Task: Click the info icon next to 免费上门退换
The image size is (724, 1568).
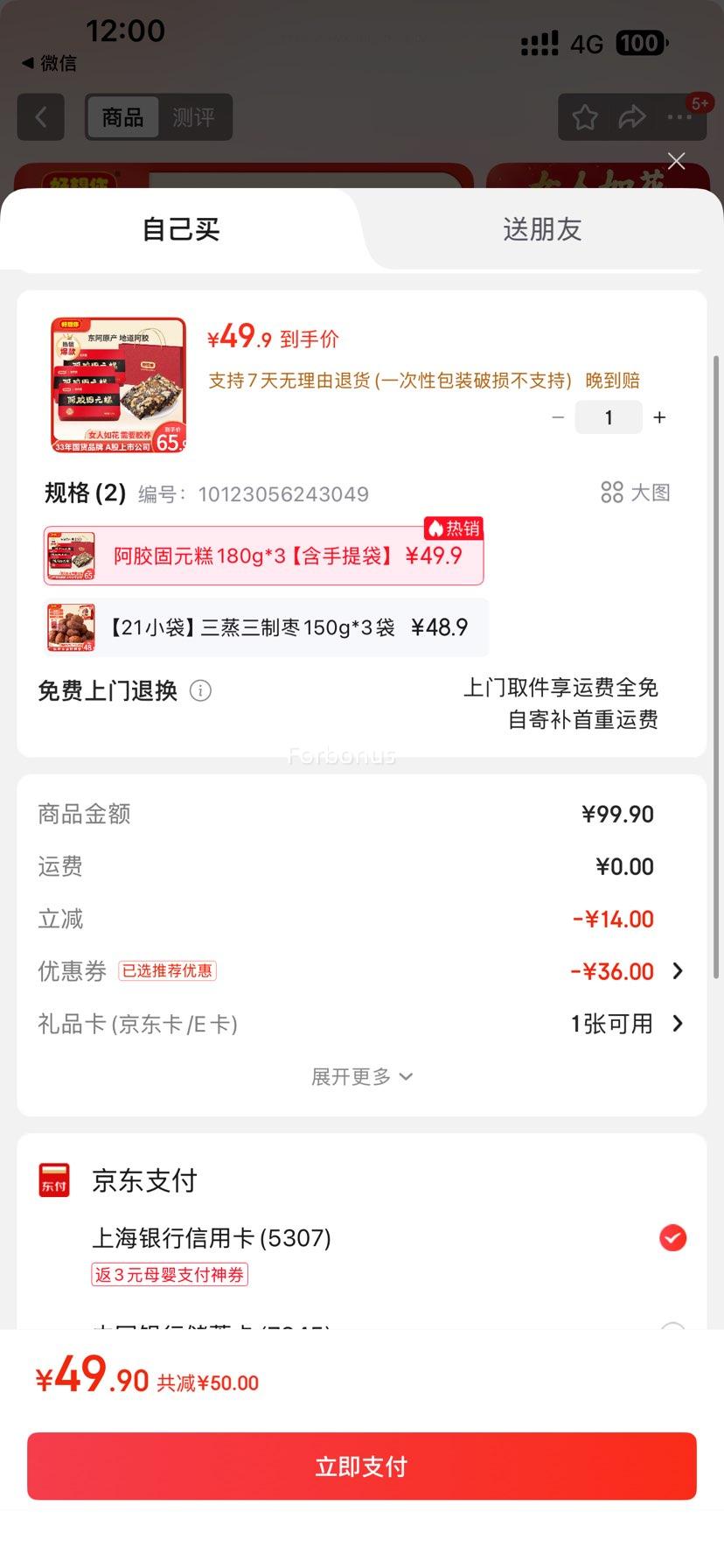Action: pyautogui.click(x=200, y=691)
